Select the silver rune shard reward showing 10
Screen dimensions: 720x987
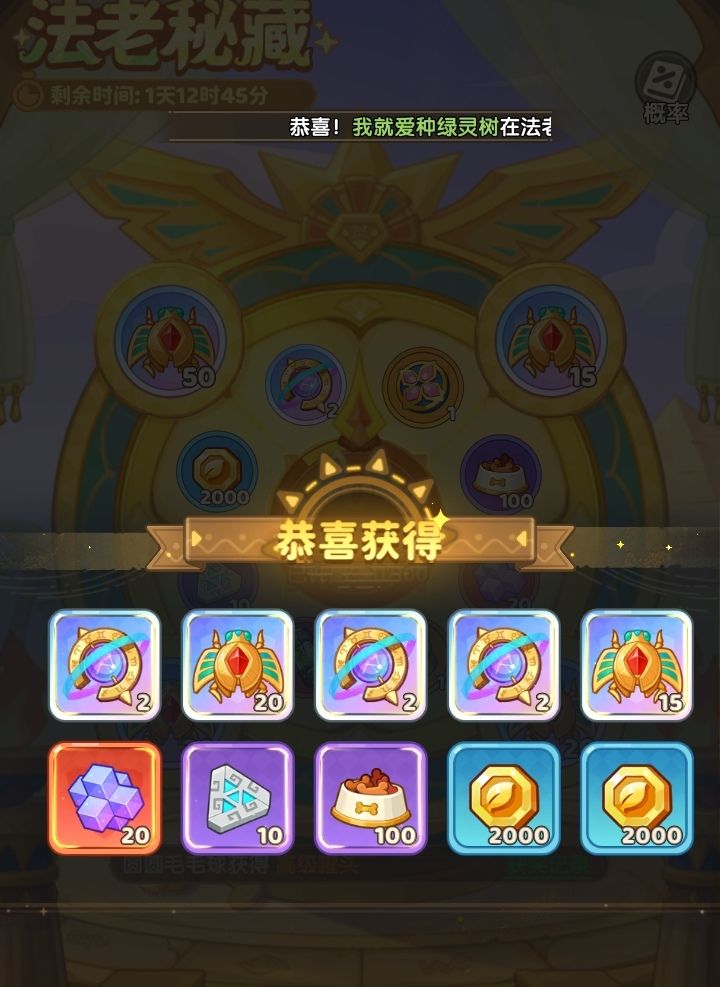(x=235, y=795)
